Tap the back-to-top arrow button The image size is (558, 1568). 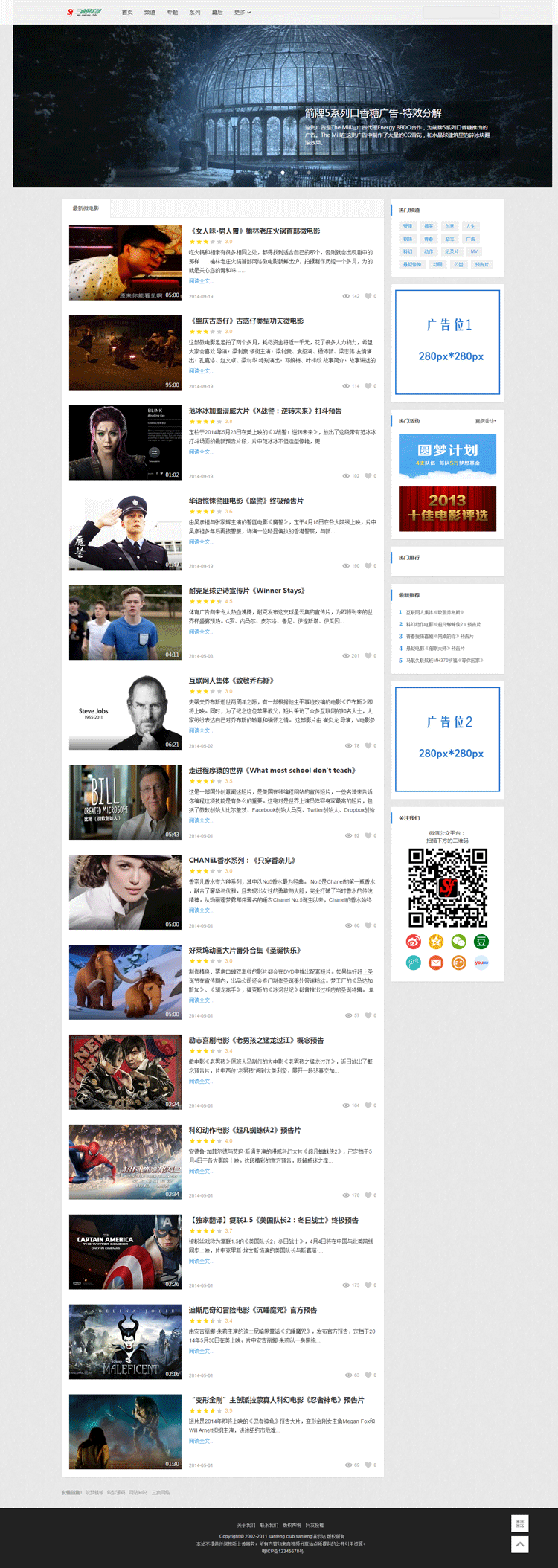pos(520,1545)
